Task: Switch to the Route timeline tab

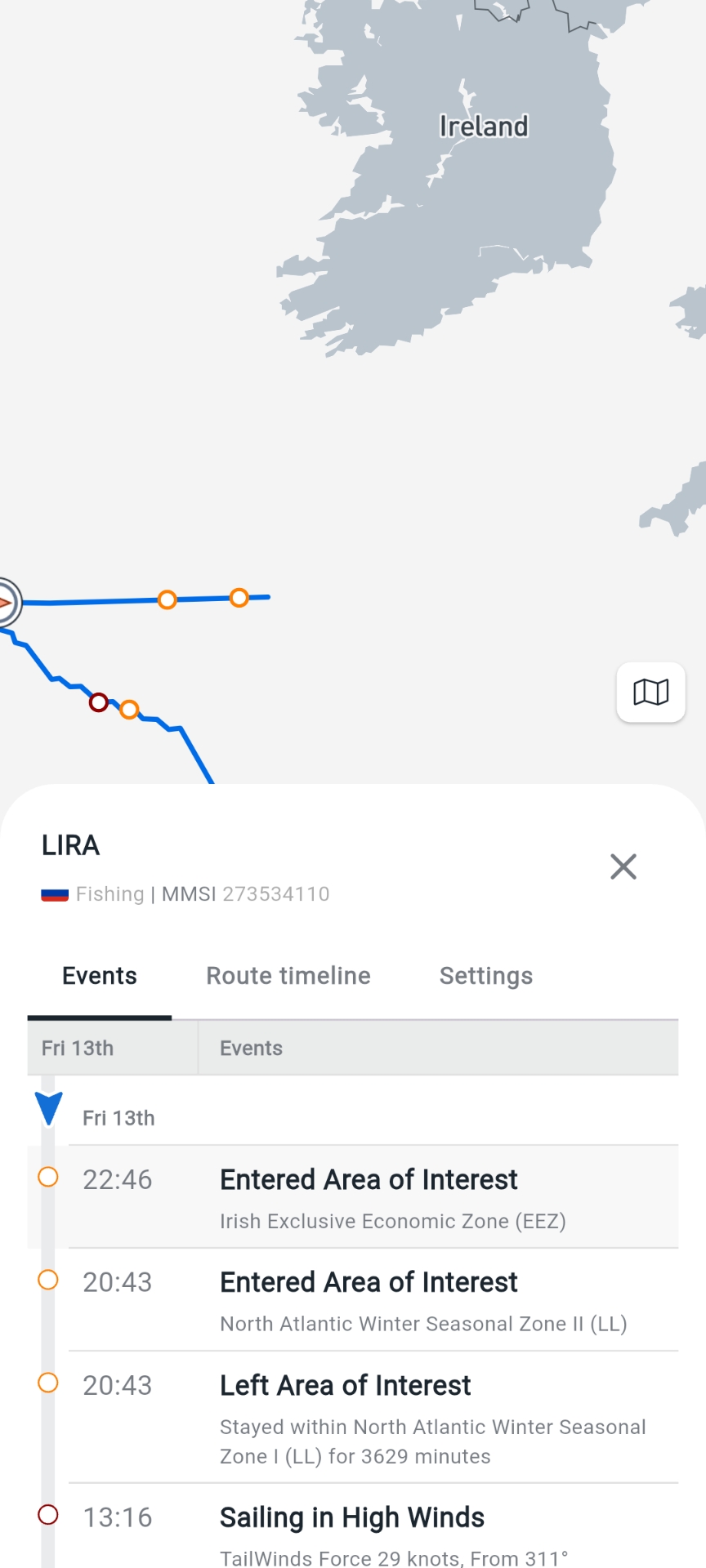Action: coord(288,976)
